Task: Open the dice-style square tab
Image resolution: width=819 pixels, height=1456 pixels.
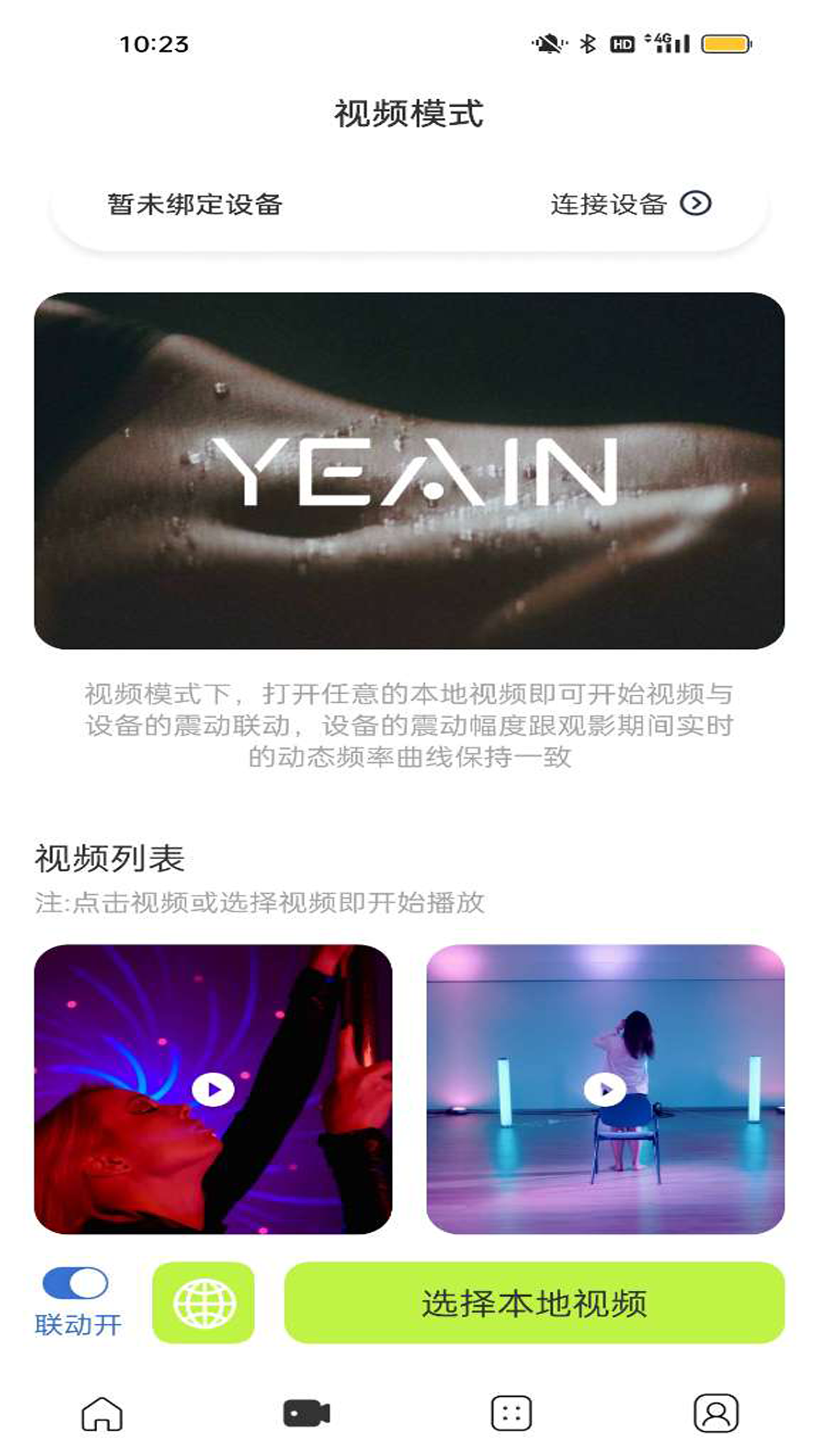Action: pyautogui.click(x=511, y=1414)
